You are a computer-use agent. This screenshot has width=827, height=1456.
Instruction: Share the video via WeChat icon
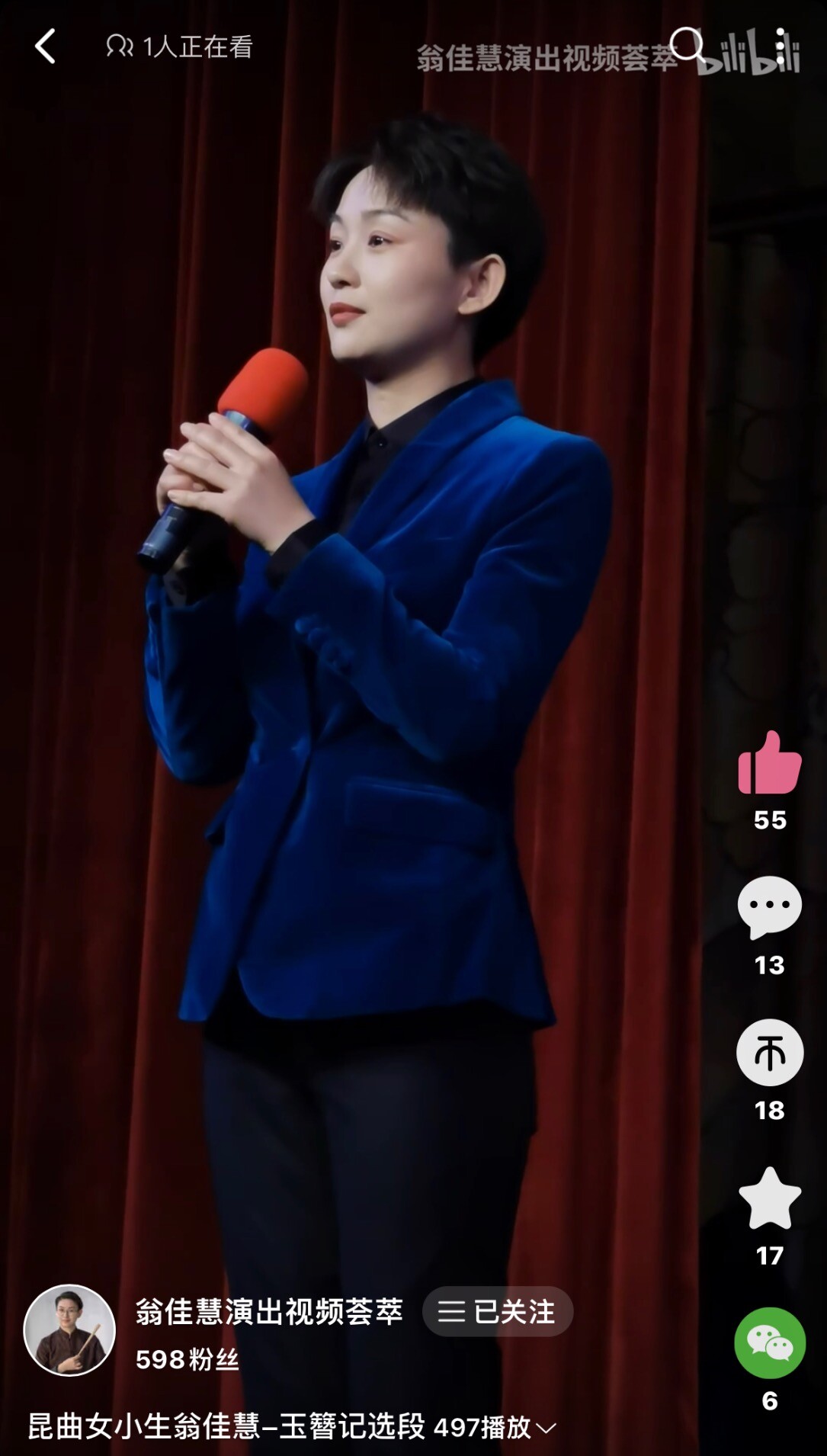(770, 1343)
